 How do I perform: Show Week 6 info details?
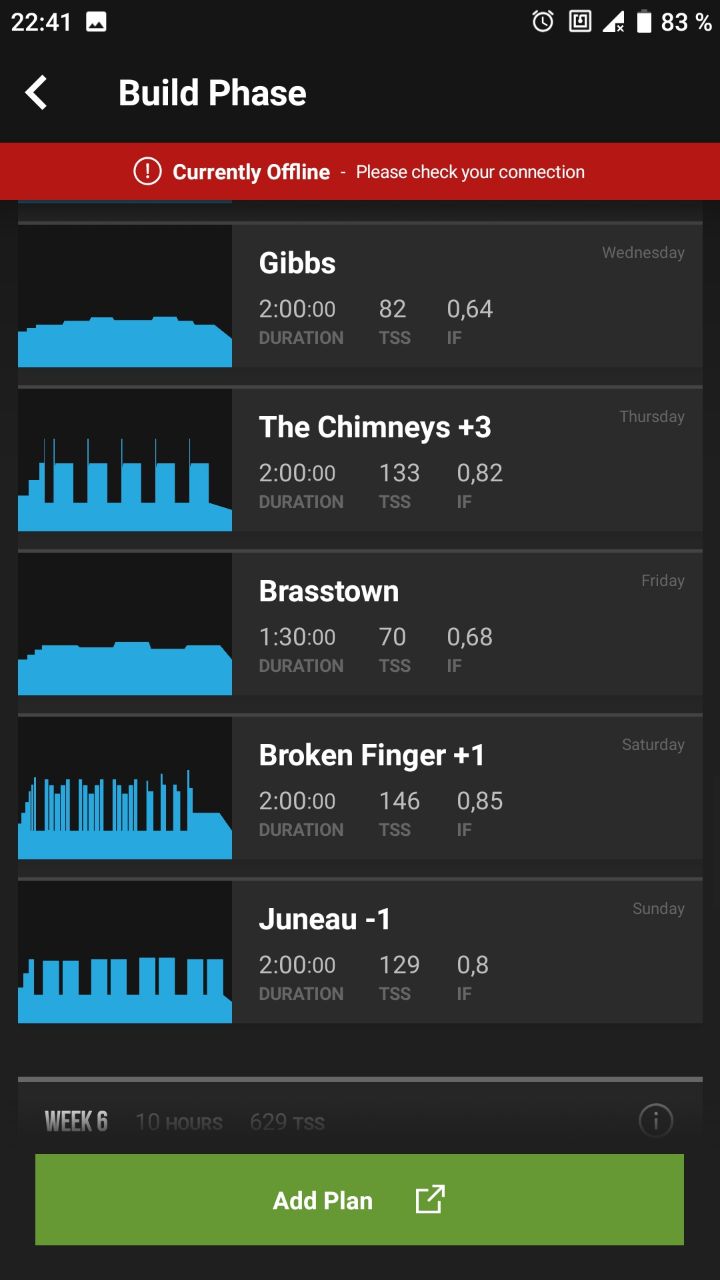(656, 1121)
